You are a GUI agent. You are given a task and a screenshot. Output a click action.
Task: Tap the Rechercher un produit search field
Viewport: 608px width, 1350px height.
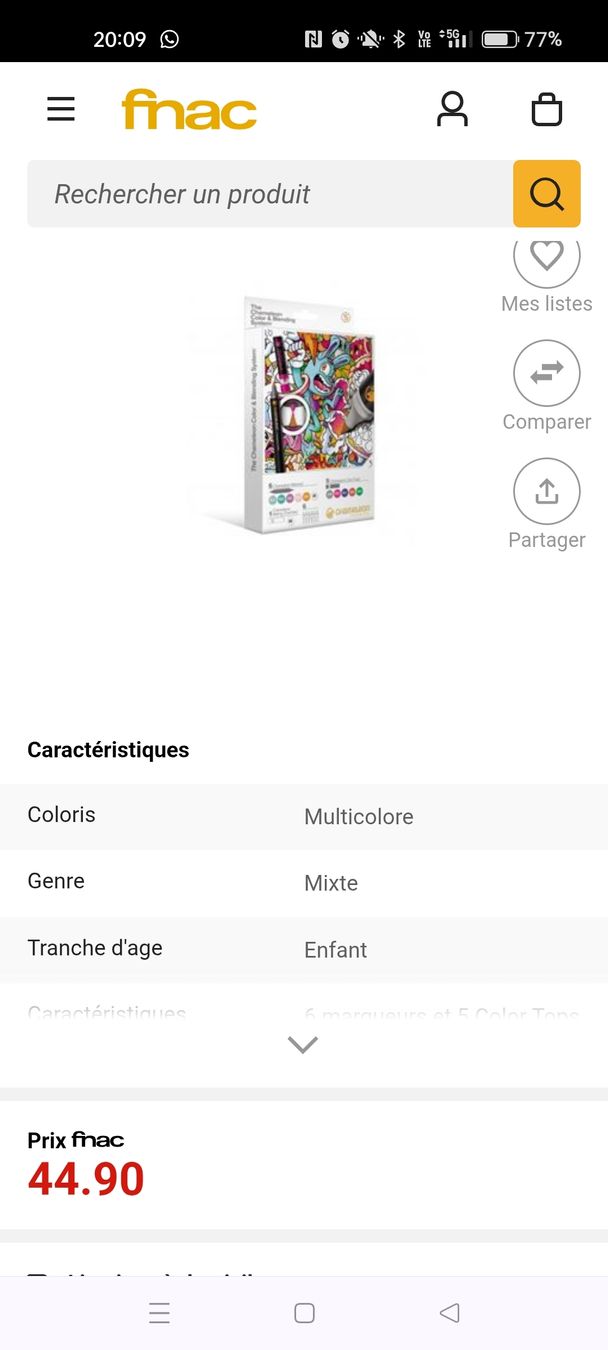(x=270, y=194)
